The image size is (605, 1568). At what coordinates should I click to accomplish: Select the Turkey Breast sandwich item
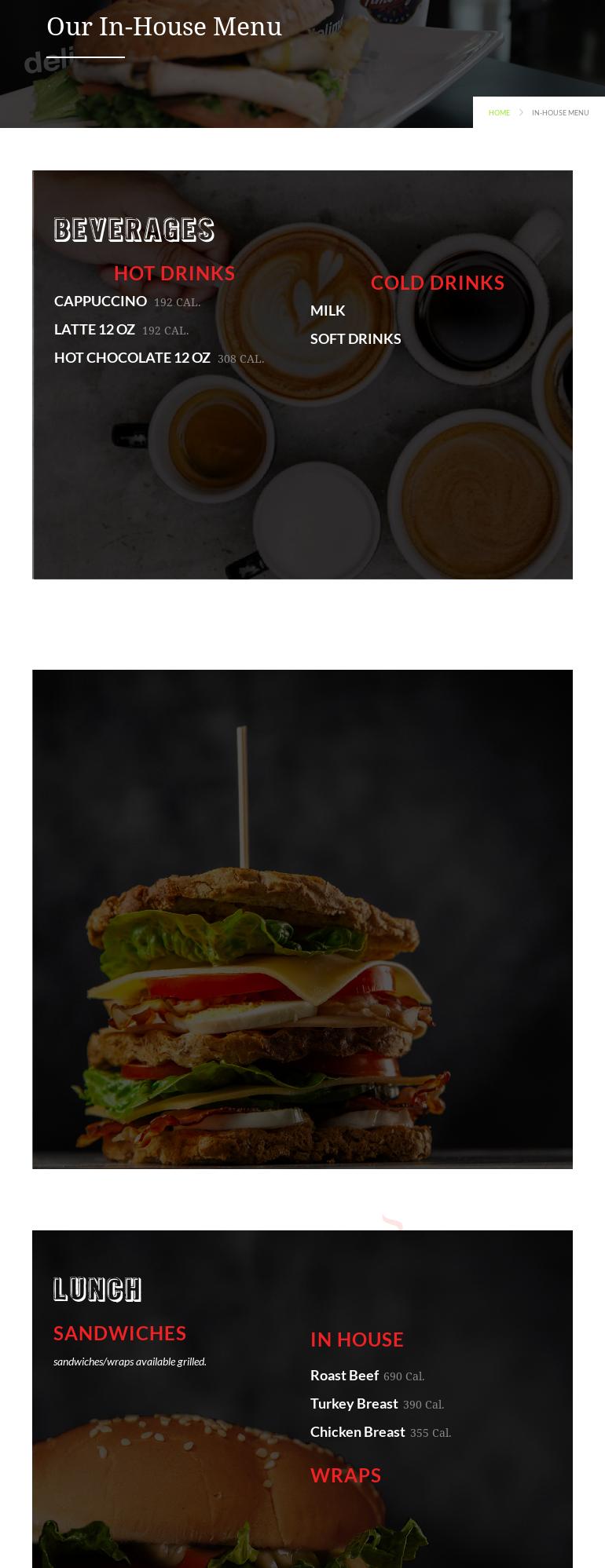point(354,1403)
